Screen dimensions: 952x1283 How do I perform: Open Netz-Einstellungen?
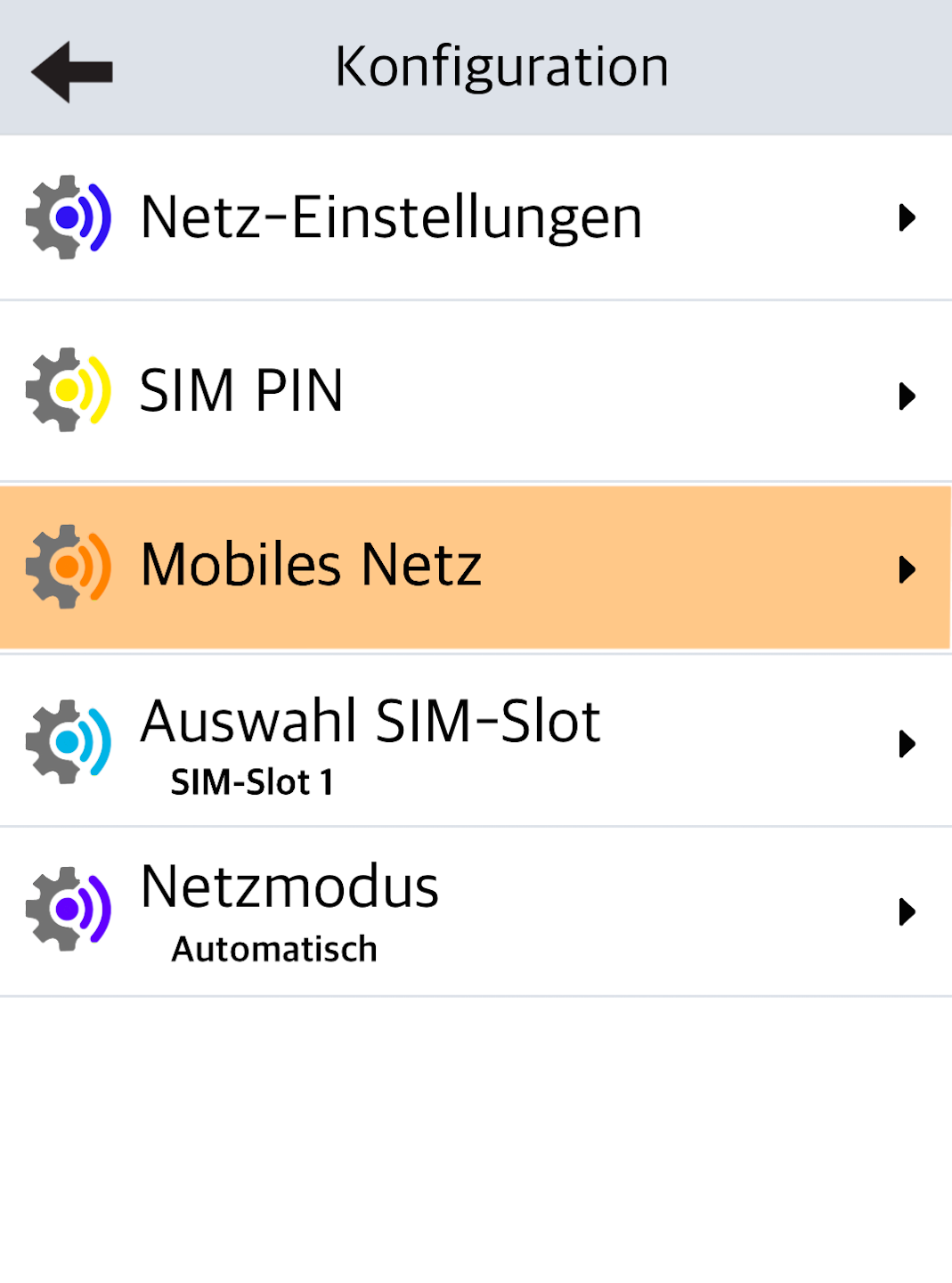click(x=476, y=217)
